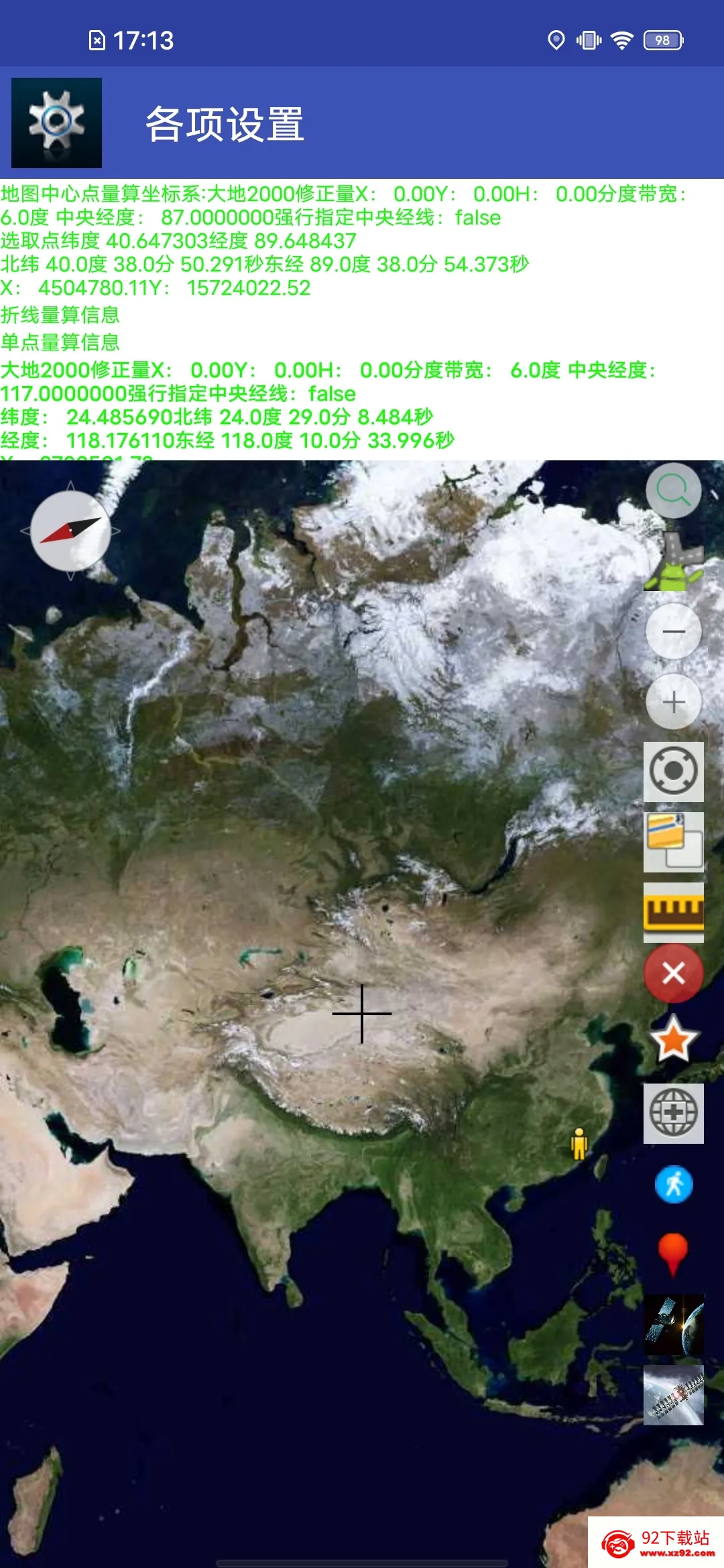Select the yellow ruler measuring tool
The image size is (724, 1568).
click(x=674, y=912)
